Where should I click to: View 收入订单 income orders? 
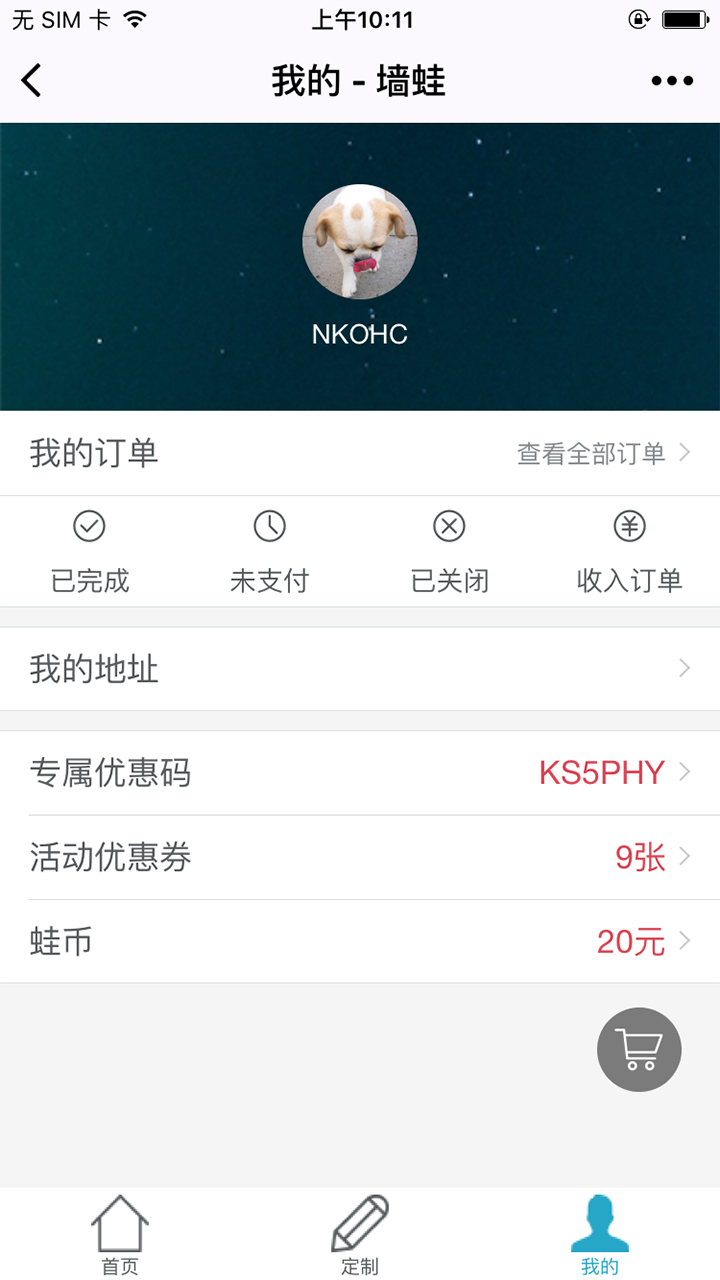(x=629, y=551)
